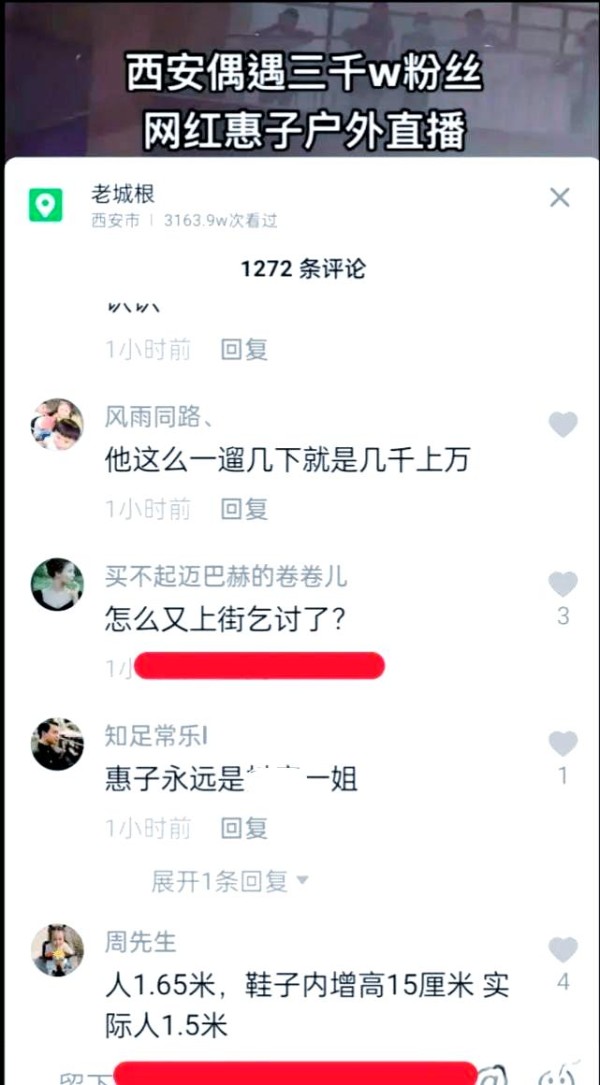Close the comments panel

click(x=560, y=197)
